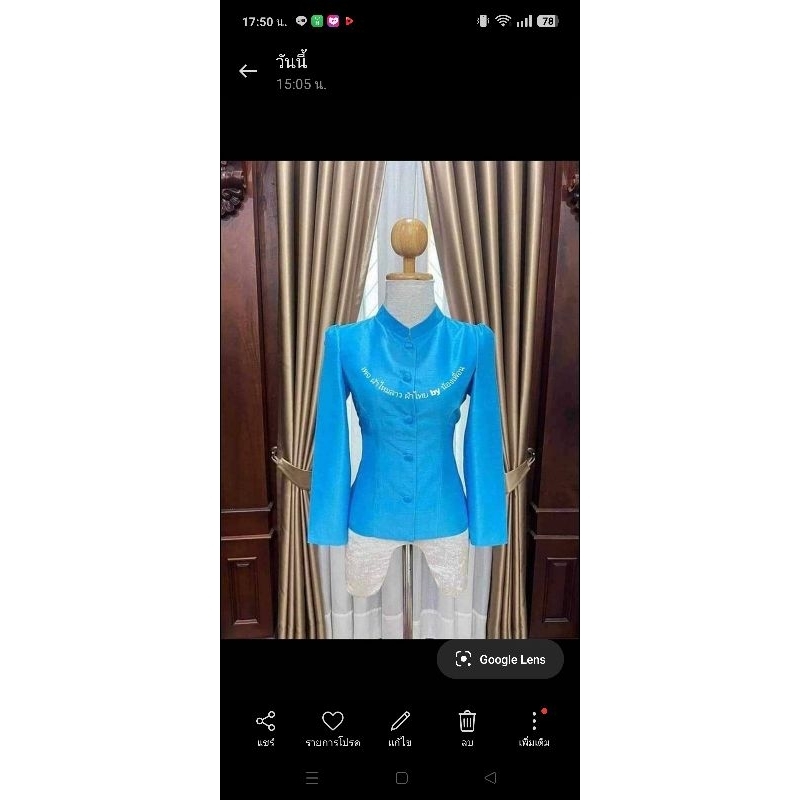
Task: Edit the photo (แก้ไข)
Action: (x=400, y=729)
